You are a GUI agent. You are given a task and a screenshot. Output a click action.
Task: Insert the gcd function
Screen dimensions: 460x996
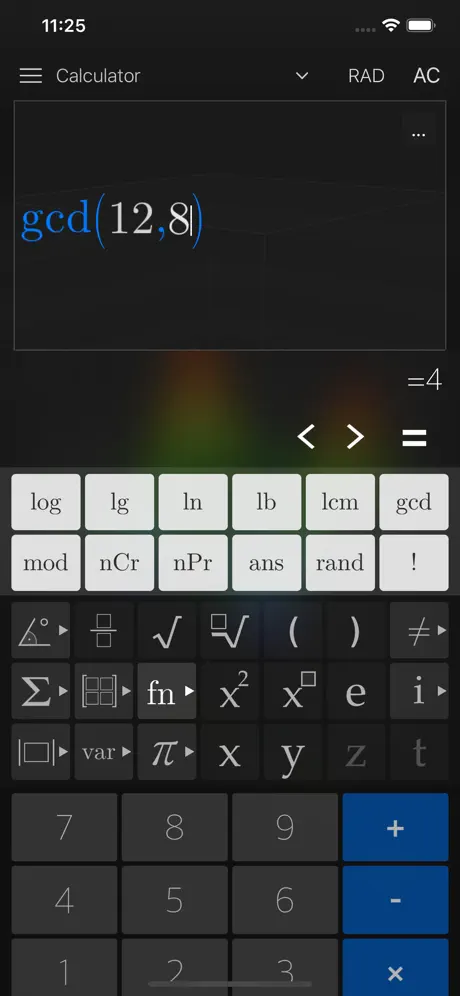pos(414,502)
